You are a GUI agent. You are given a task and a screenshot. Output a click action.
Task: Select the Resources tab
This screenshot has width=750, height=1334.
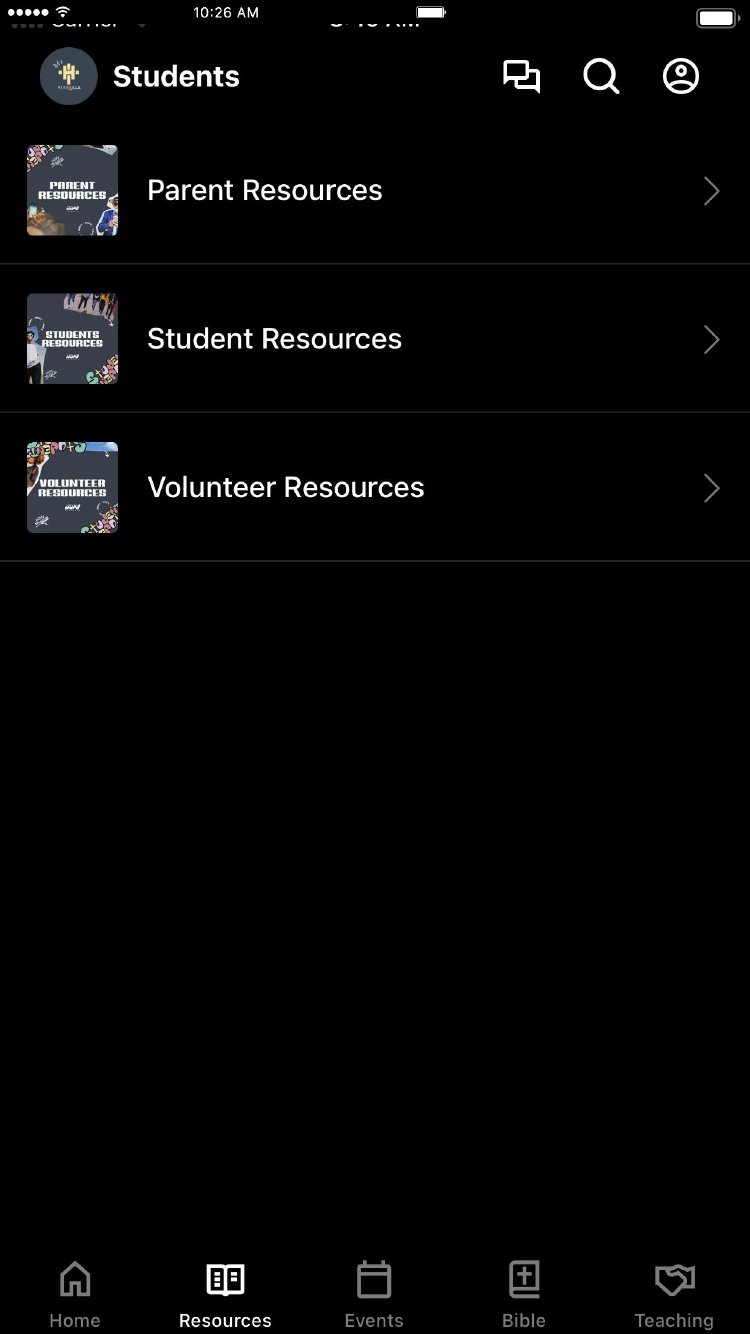(225, 1294)
